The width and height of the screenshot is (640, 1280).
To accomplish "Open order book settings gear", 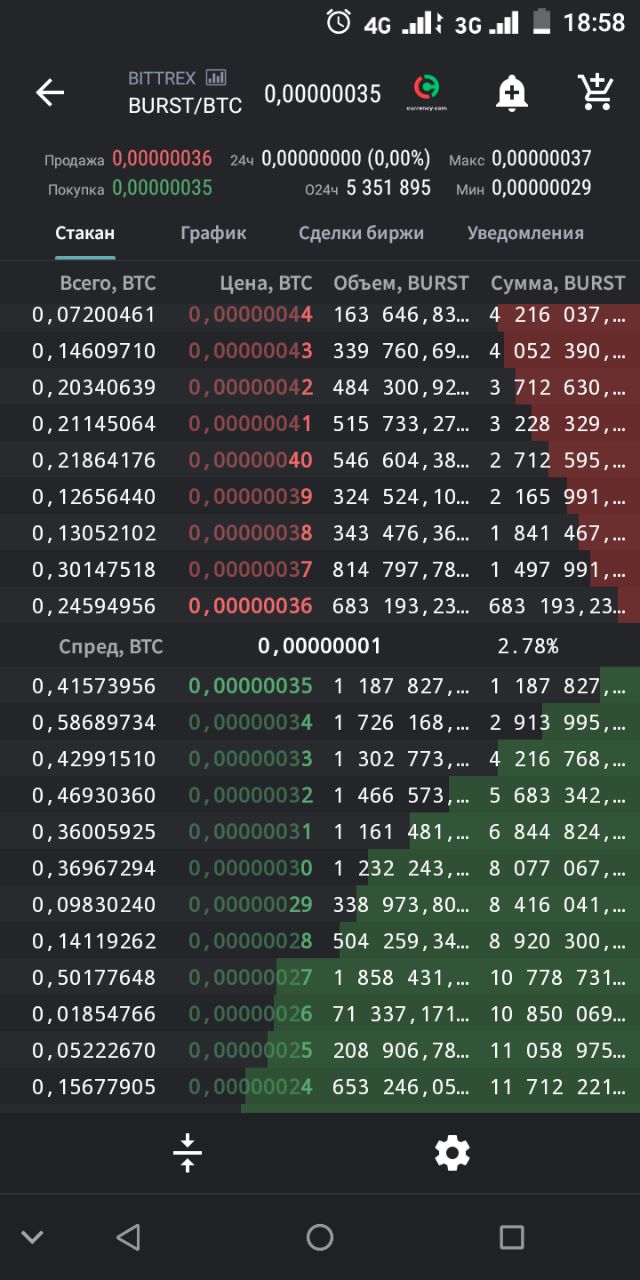I will coord(452,1153).
